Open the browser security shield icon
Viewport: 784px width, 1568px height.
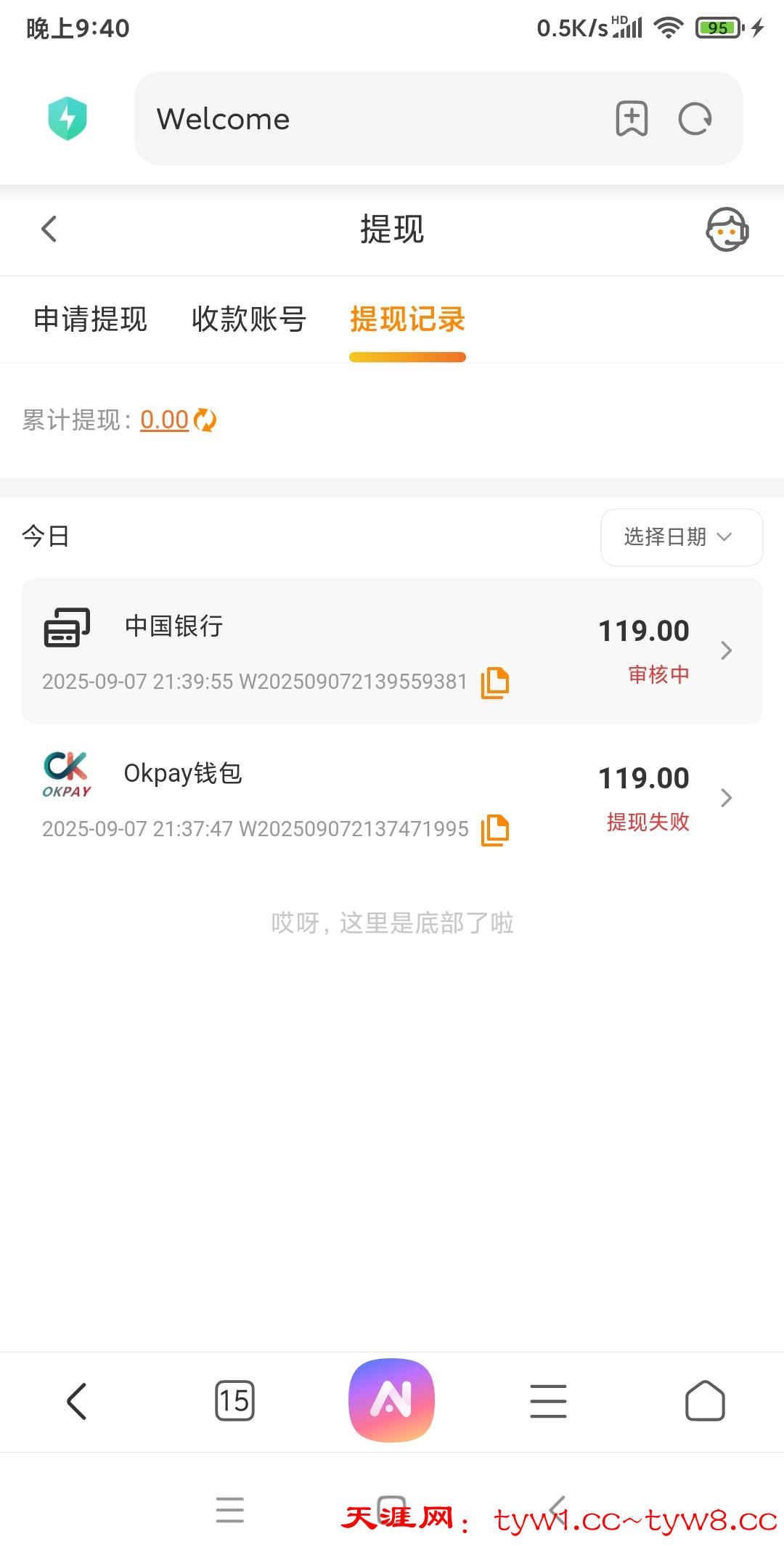[68, 118]
